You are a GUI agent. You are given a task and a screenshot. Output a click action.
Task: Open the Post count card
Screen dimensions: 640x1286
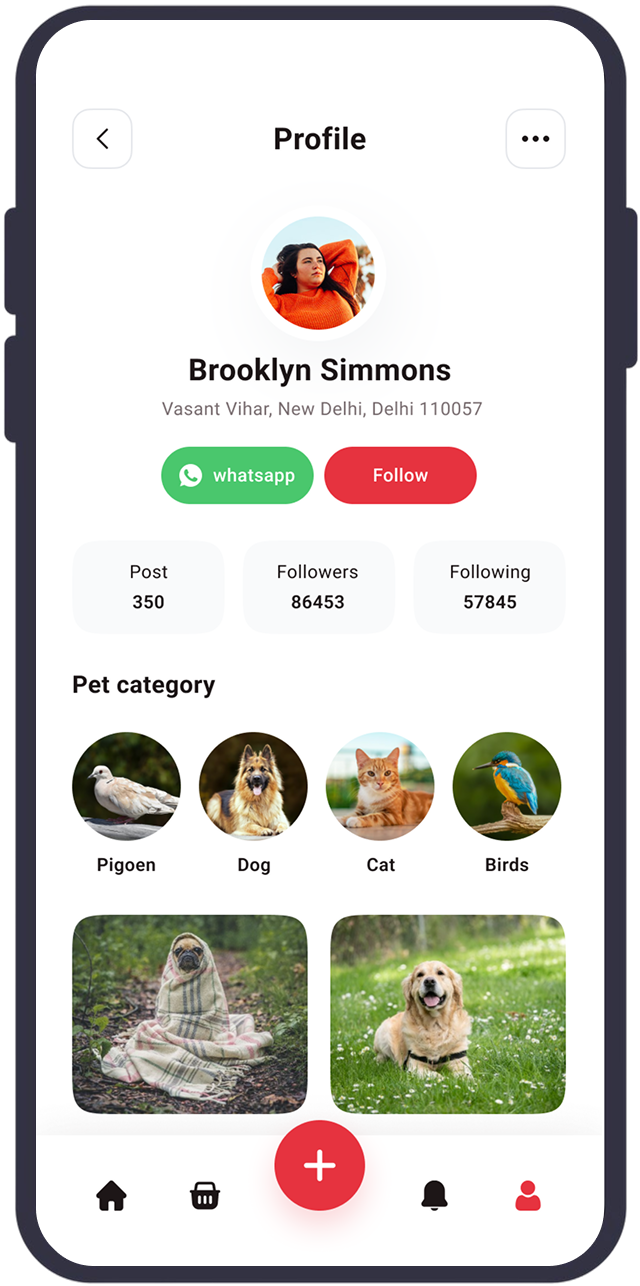tap(148, 587)
